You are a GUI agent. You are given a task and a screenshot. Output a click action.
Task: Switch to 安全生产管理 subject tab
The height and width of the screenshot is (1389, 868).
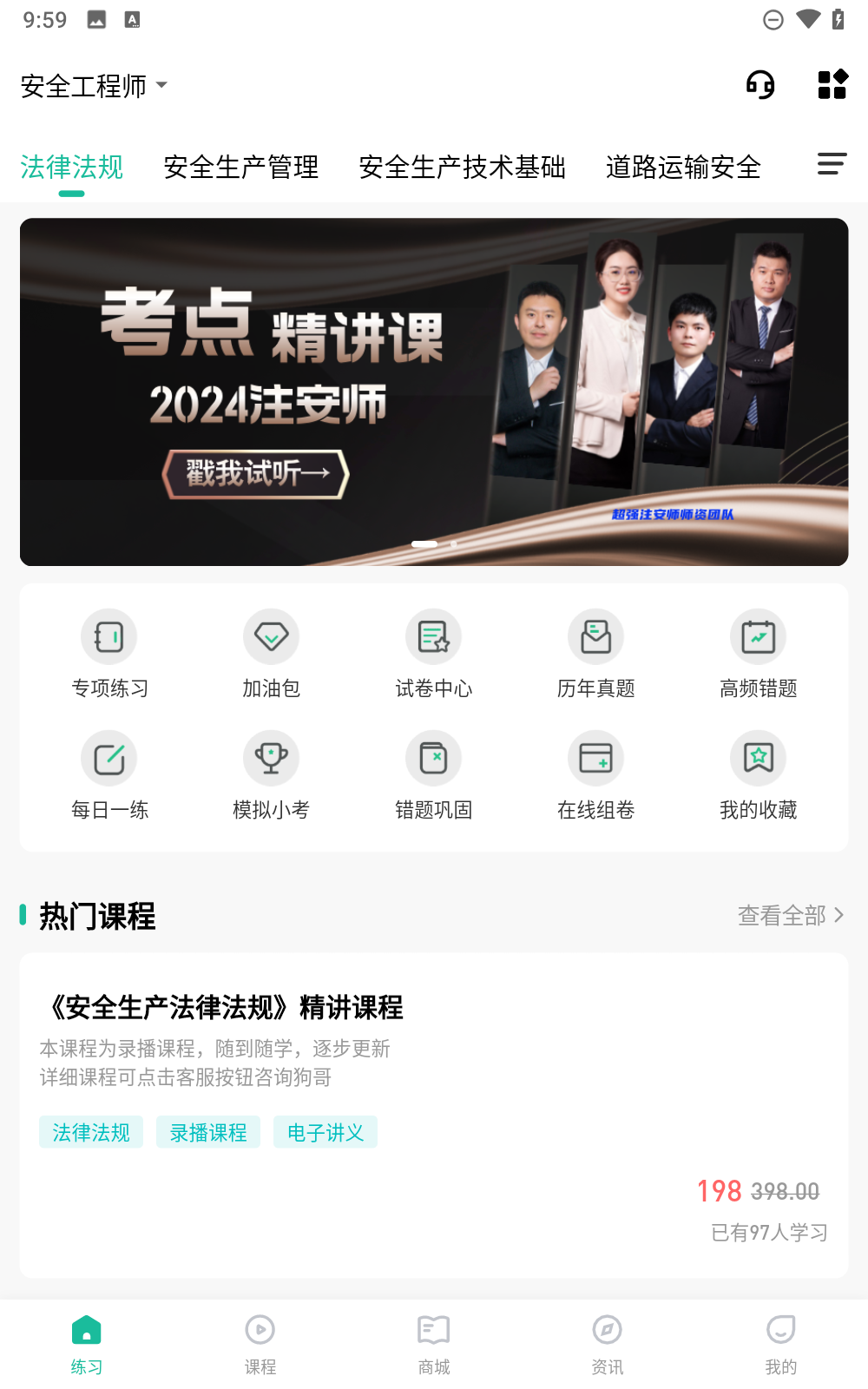[x=240, y=167]
